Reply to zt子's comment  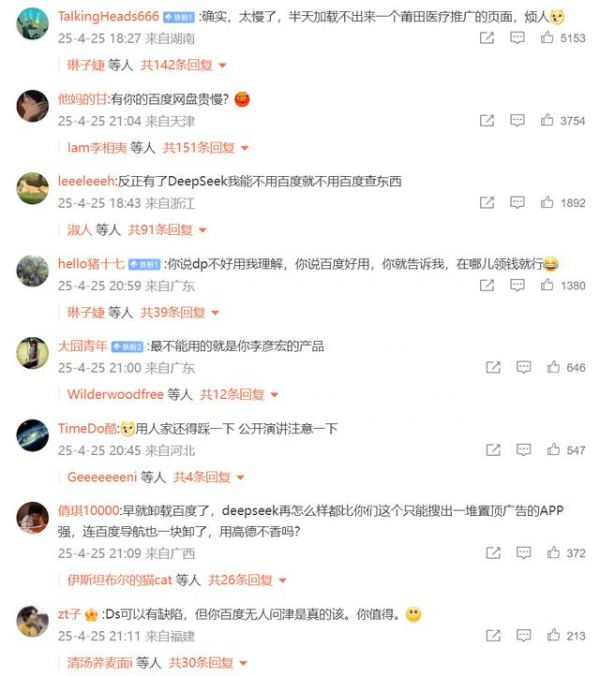(x=521, y=636)
